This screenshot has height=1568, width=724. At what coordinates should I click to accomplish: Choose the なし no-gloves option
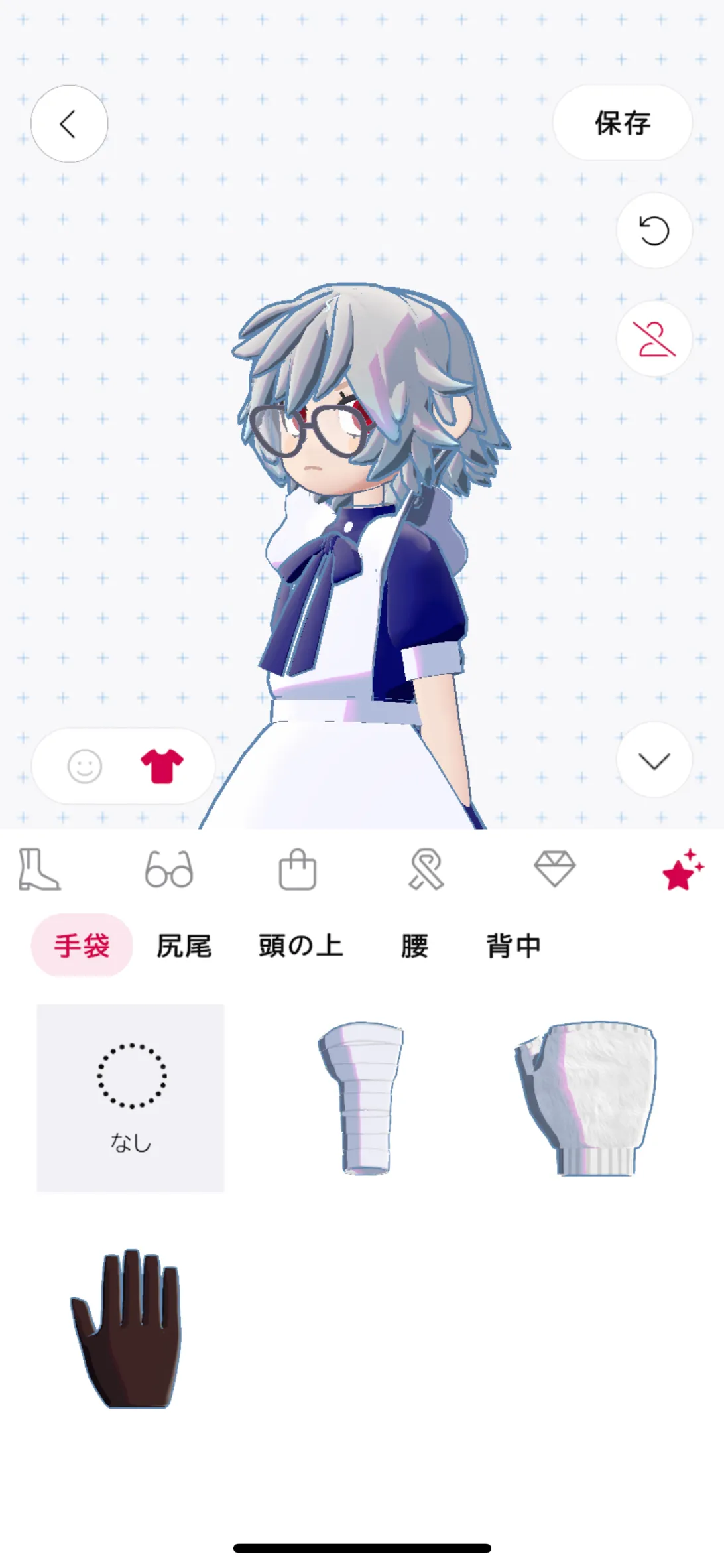[x=131, y=1098]
